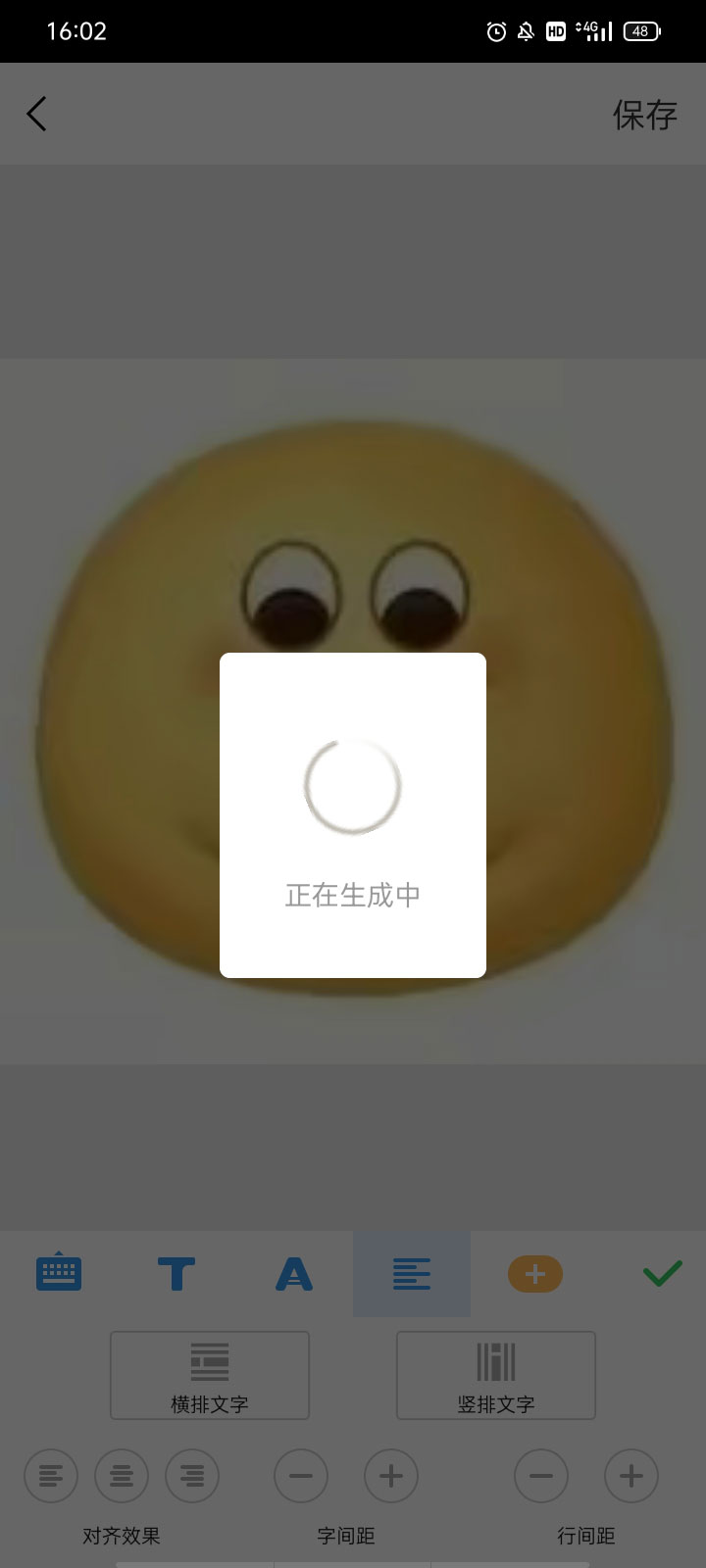Image resolution: width=706 pixels, height=1568 pixels.
Task: Align text to the right
Action: (x=192, y=1475)
